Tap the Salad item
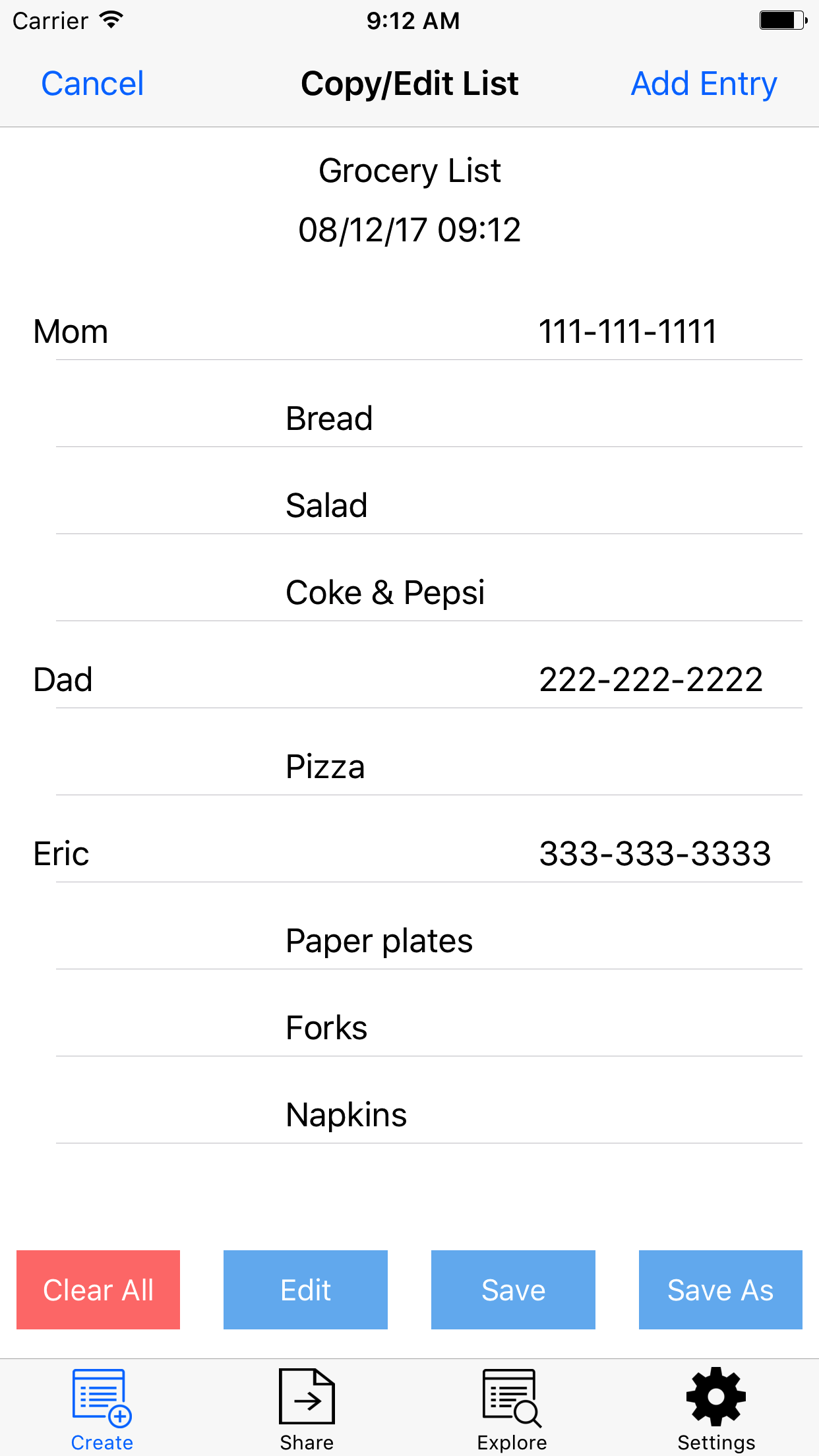The image size is (819, 1456). [409, 505]
